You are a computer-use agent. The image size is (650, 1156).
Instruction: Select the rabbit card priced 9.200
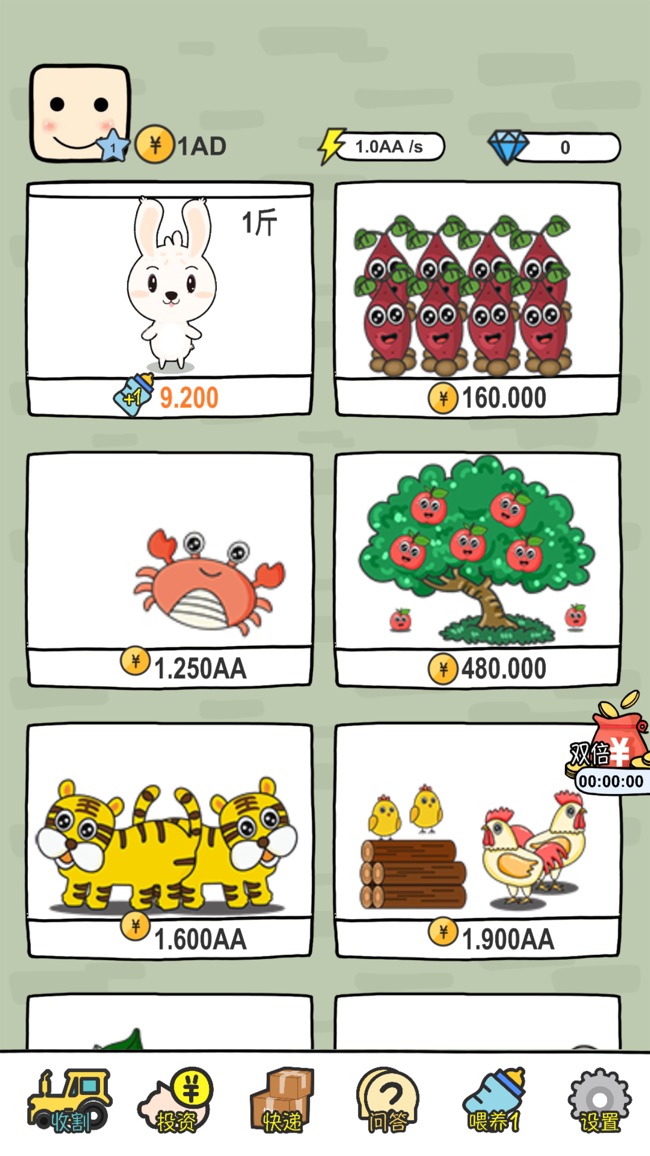(x=169, y=298)
